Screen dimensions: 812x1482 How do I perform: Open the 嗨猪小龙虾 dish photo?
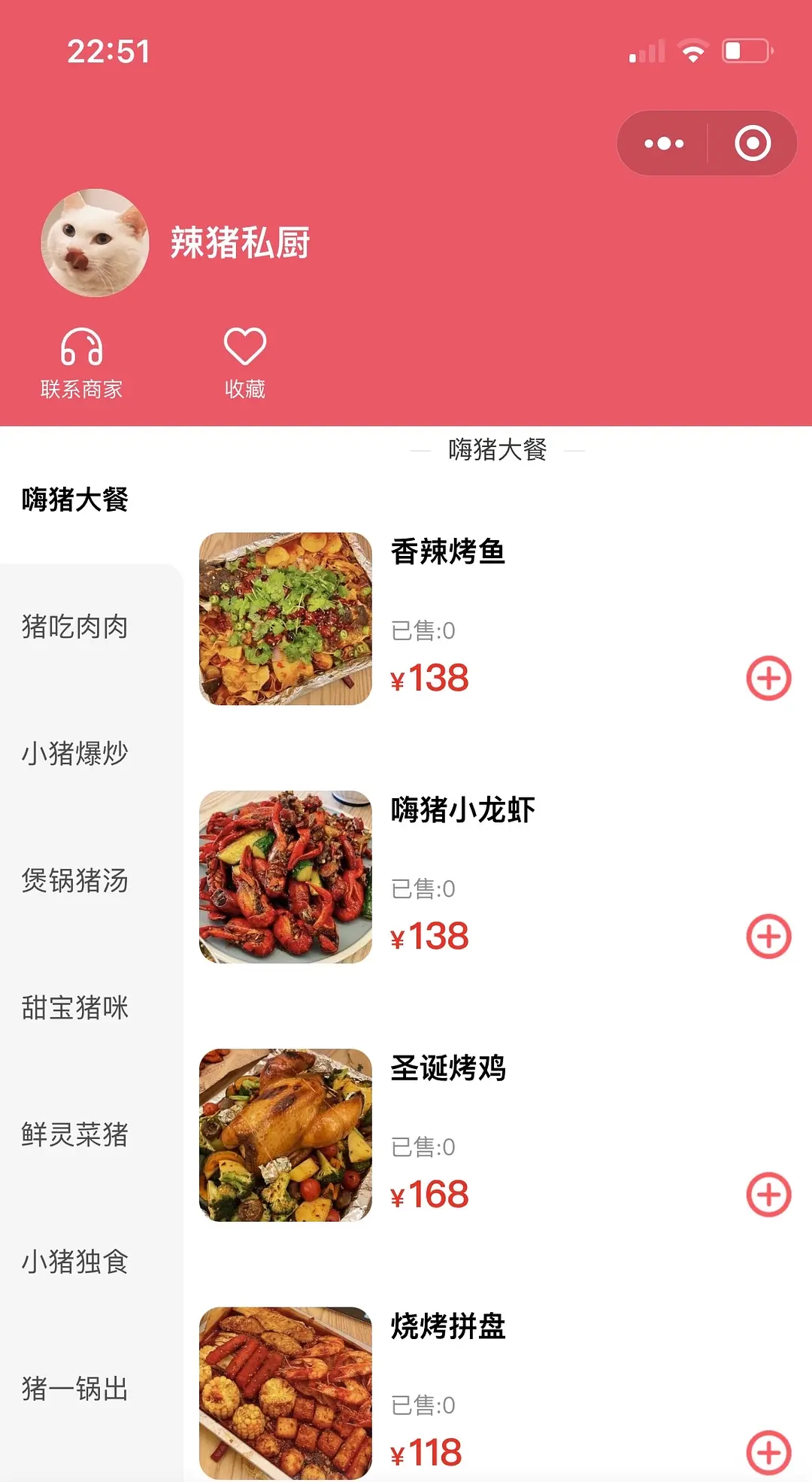pyautogui.click(x=286, y=876)
